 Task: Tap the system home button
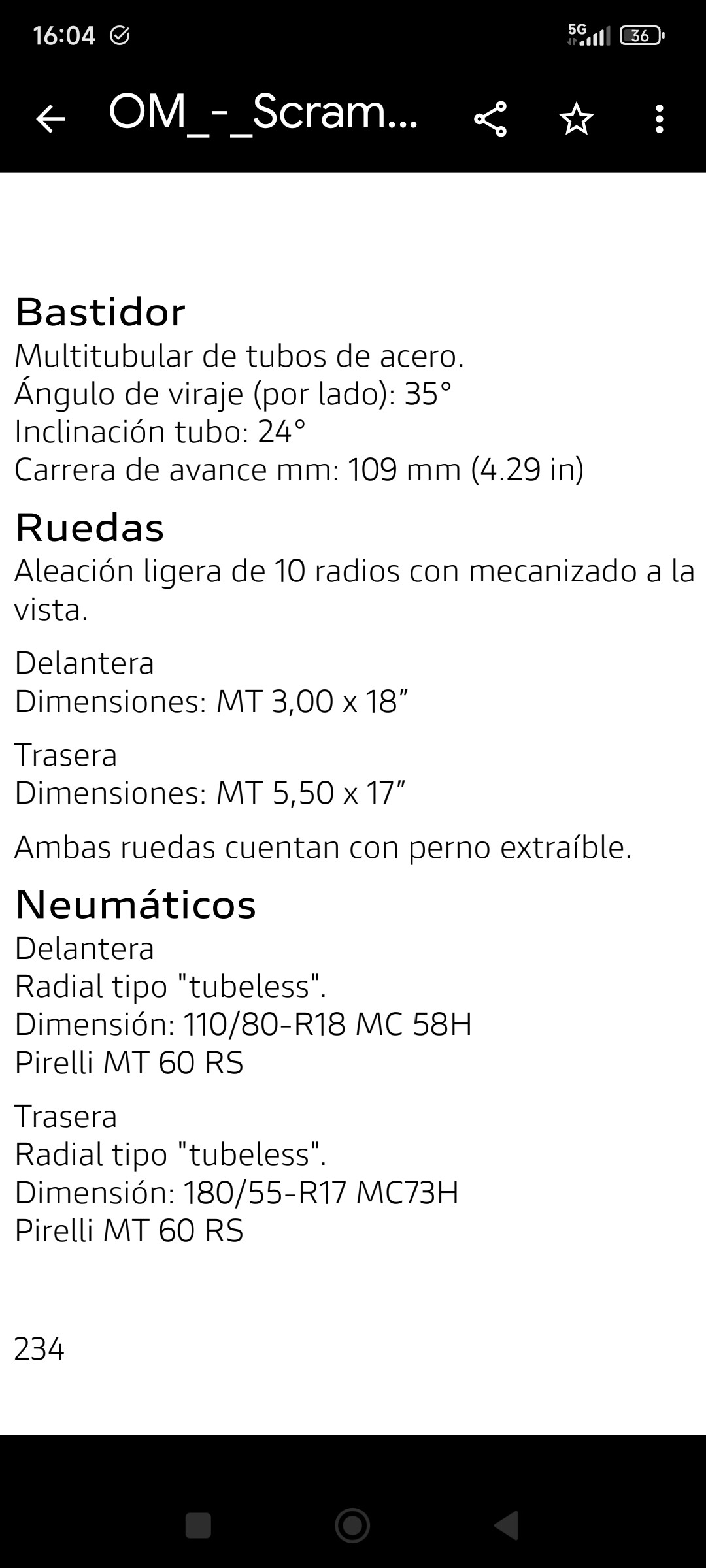click(x=352, y=1526)
